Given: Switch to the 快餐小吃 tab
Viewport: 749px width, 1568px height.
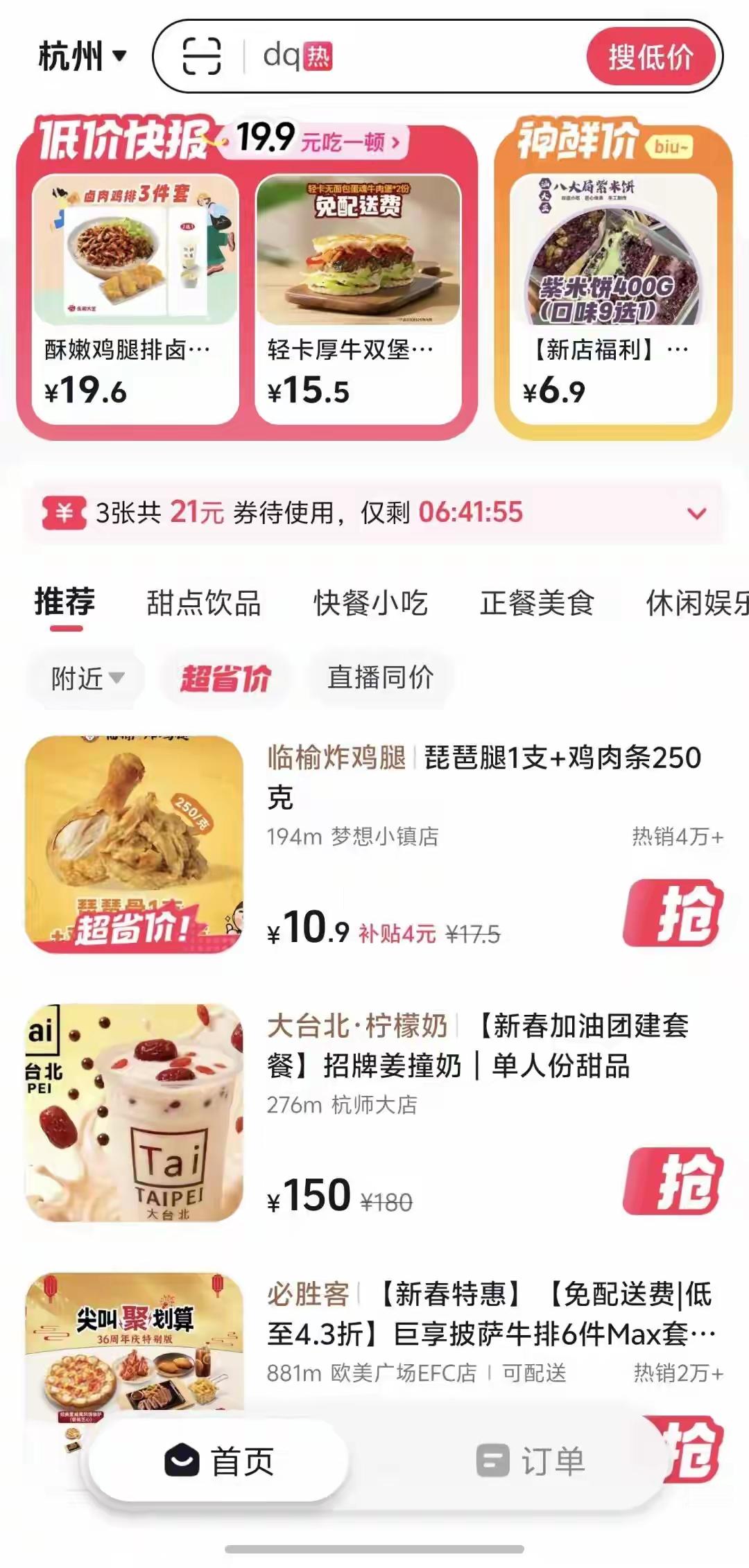Looking at the screenshot, I should click(370, 603).
